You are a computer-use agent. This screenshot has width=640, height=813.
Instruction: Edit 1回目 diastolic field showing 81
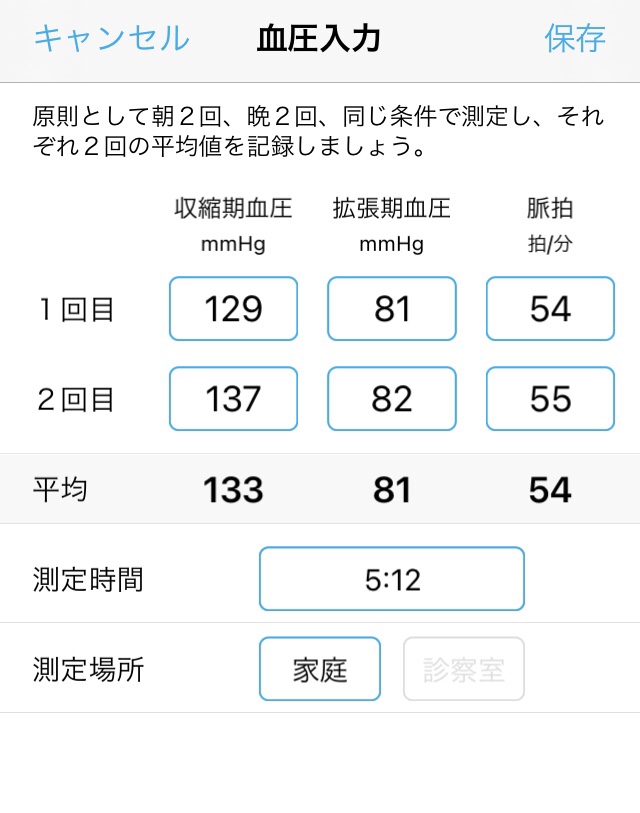[392, 309]
